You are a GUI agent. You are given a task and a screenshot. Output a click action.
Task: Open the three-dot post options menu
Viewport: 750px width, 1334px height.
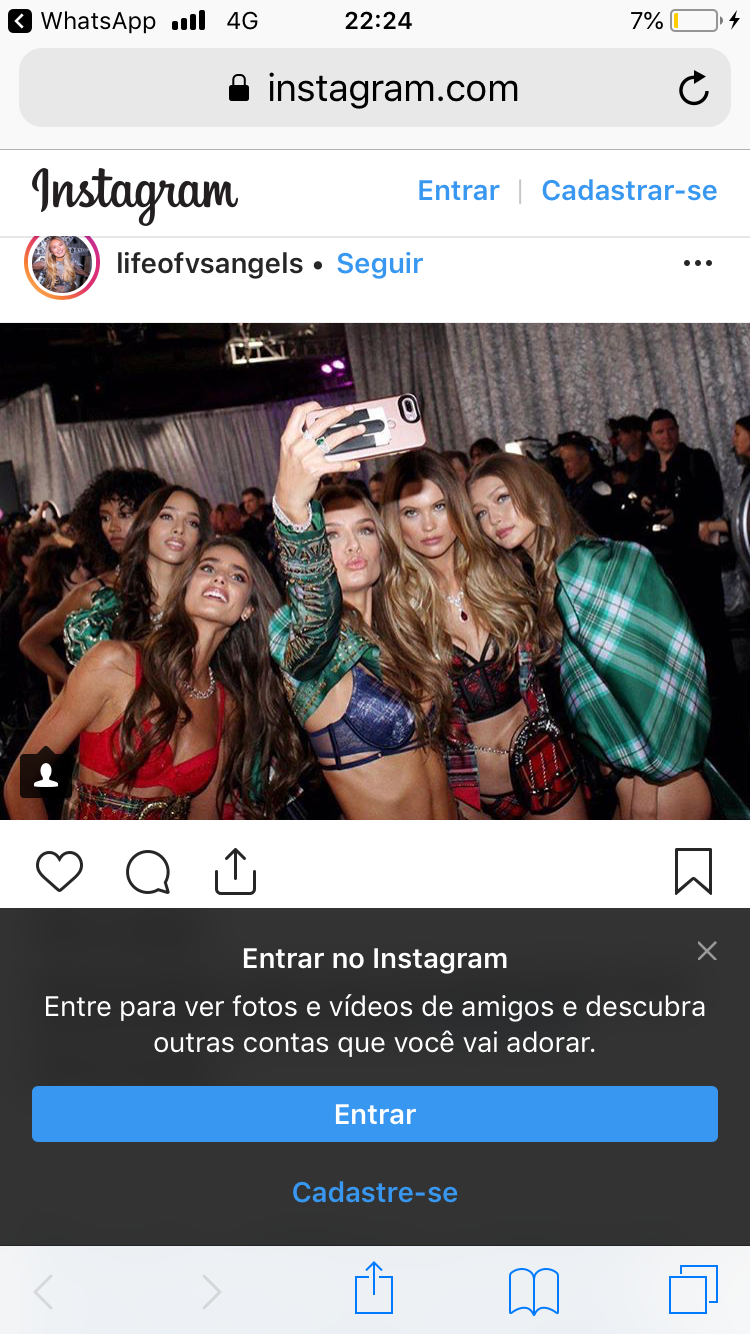pos(697,263)
